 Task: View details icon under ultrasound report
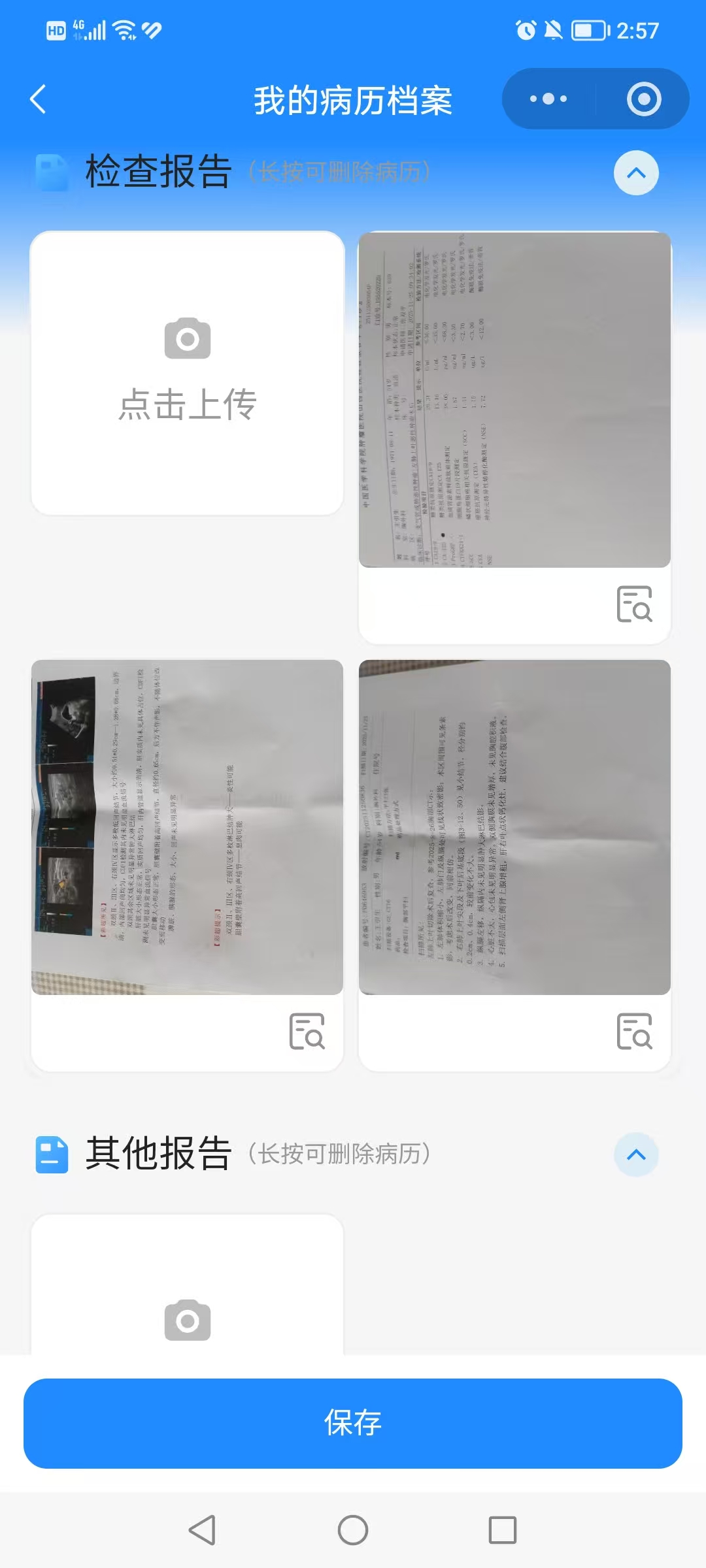307,1032
